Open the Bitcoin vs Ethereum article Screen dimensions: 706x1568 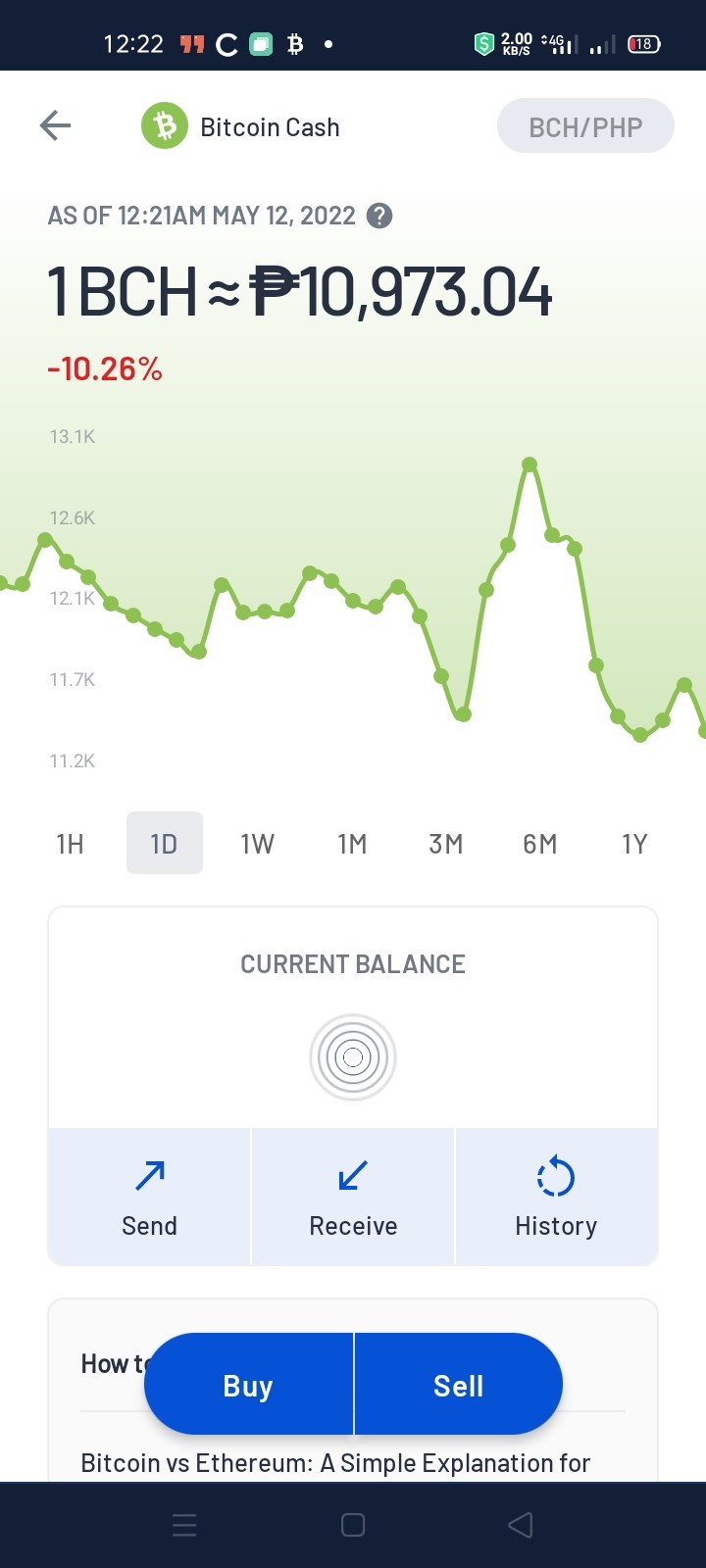point(335,1463)
